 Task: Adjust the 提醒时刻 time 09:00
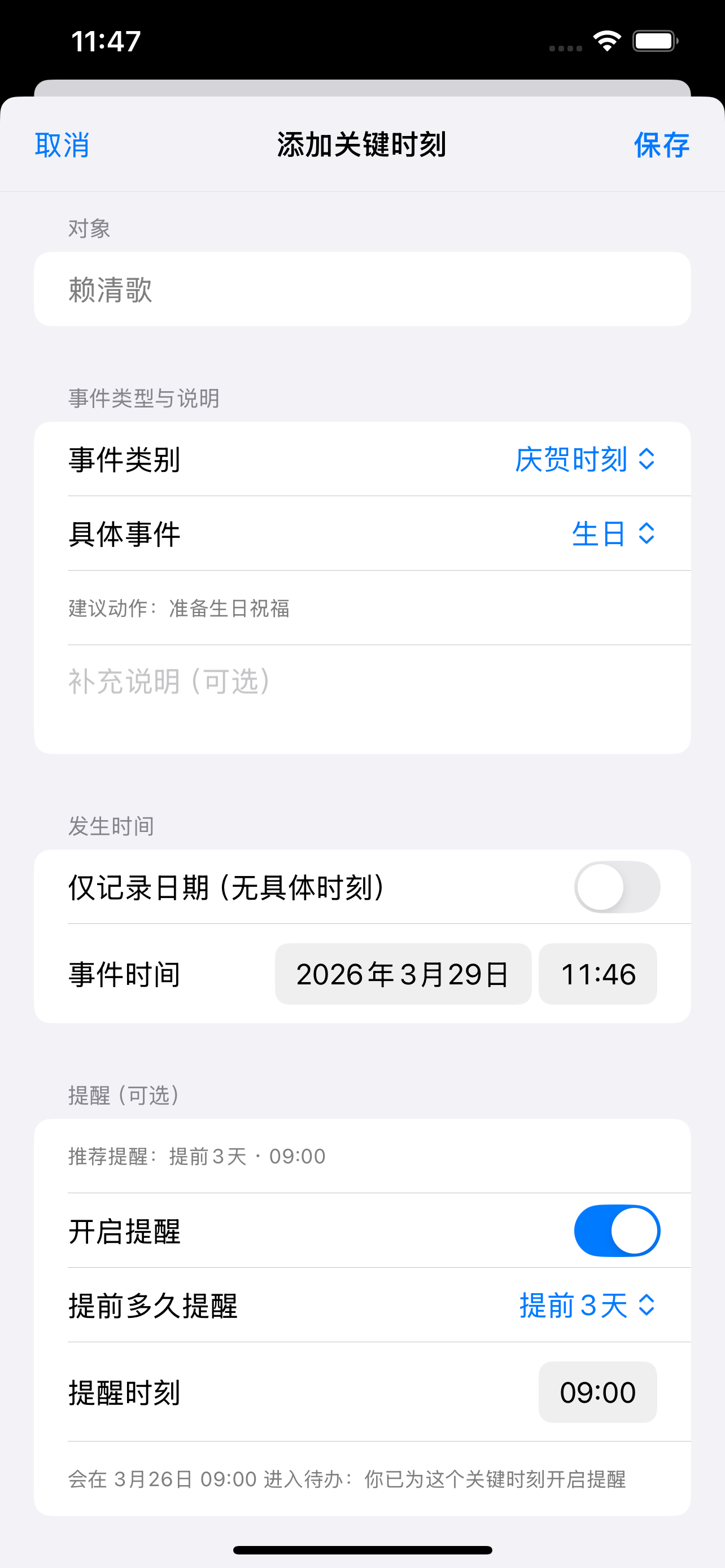point(597,1392)
